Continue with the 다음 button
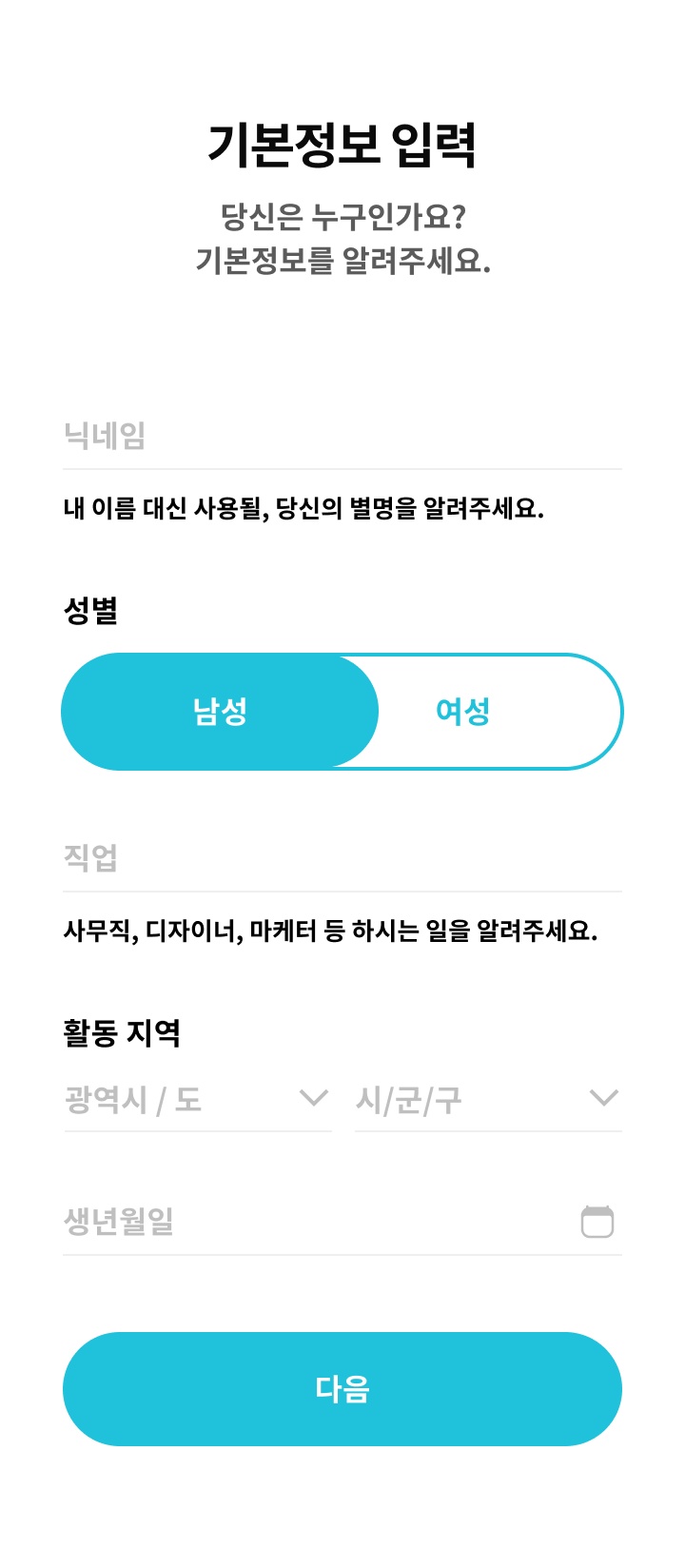This screenshot has width=685, height=1568. click(x=342, y=1389)
